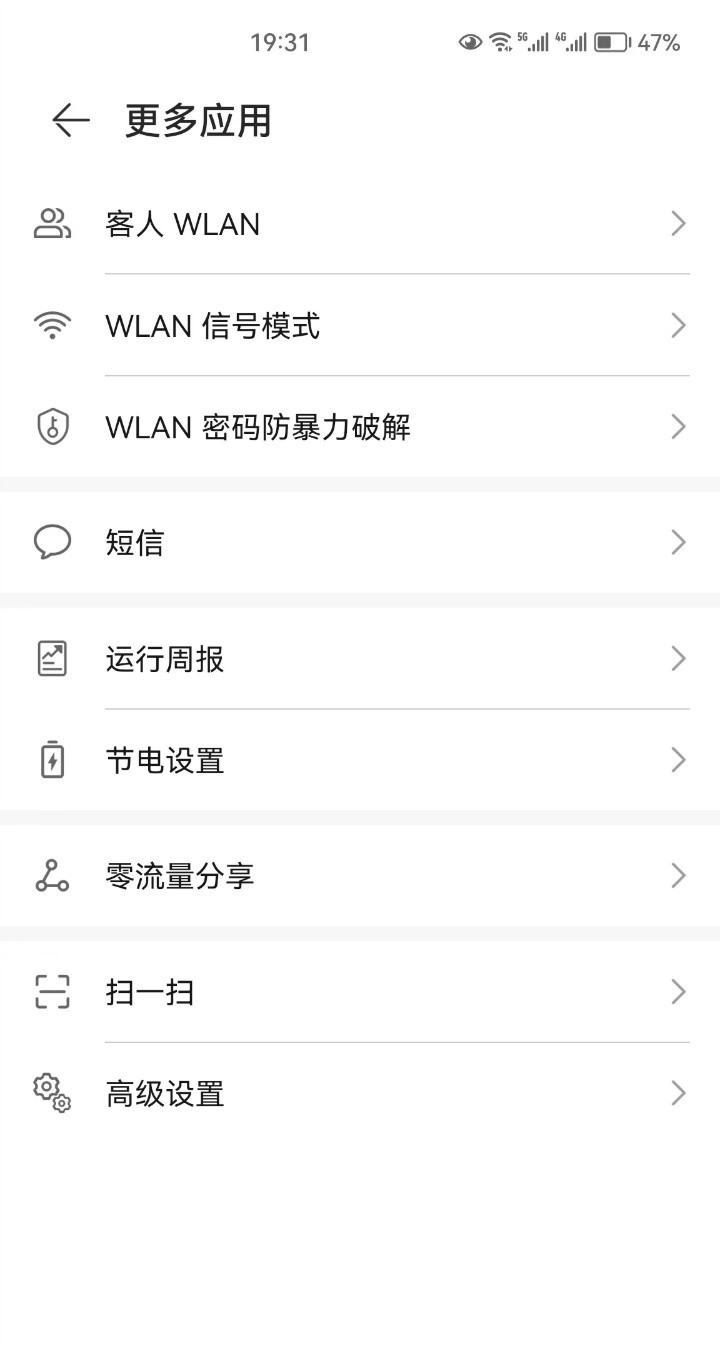Click the shield icon for WLAN password protection
This screenshot has height=1348, width=720.
coord(51,426)
